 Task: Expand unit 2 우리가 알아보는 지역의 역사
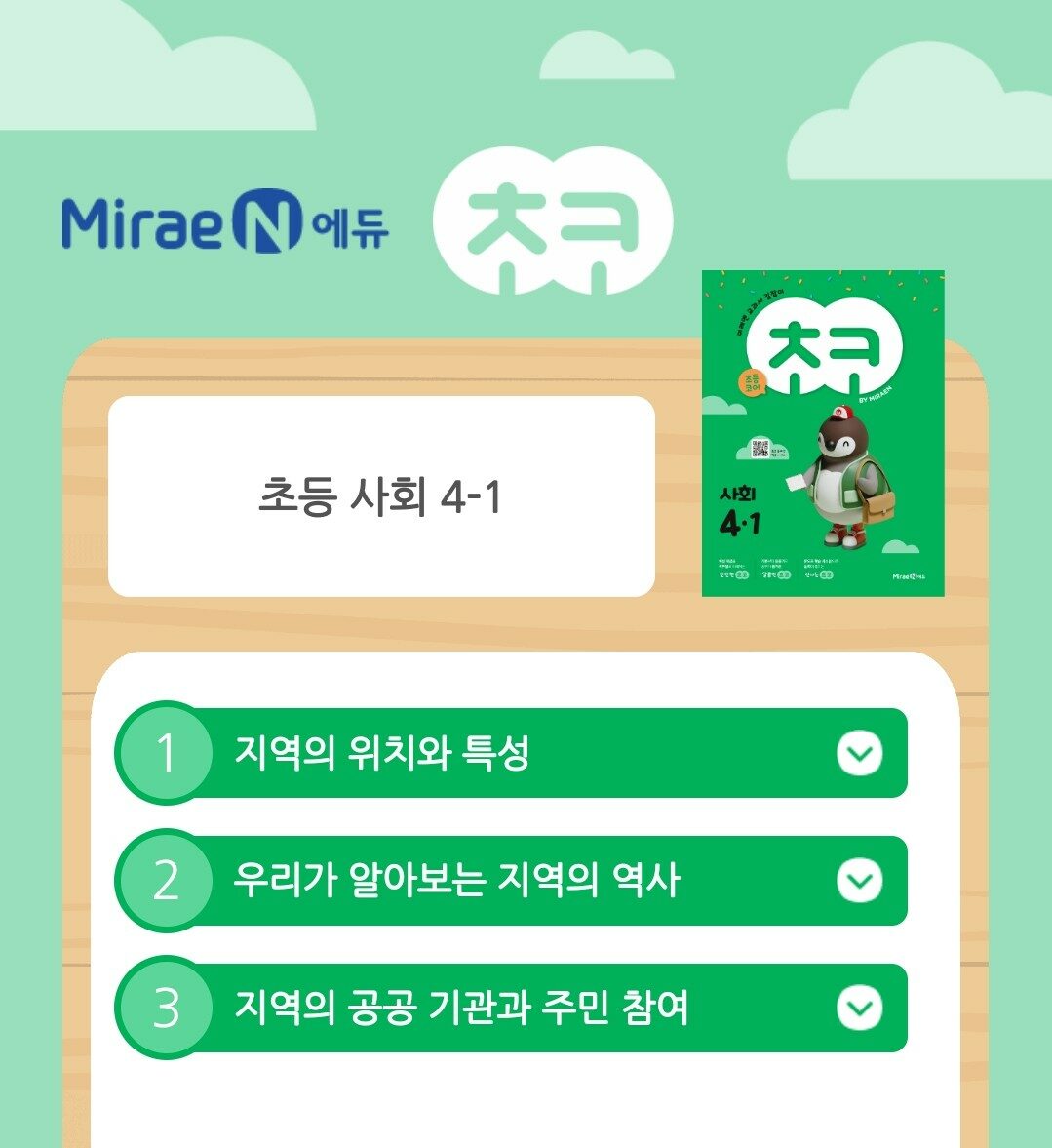(x=859, y=881)
